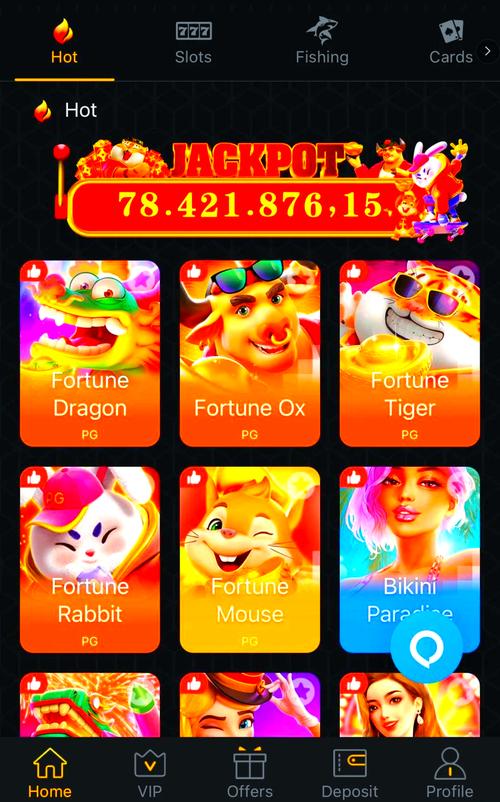Viewport: 500px width, 802px height.
Task: Open the Deposit page
Action: [350, 773]
